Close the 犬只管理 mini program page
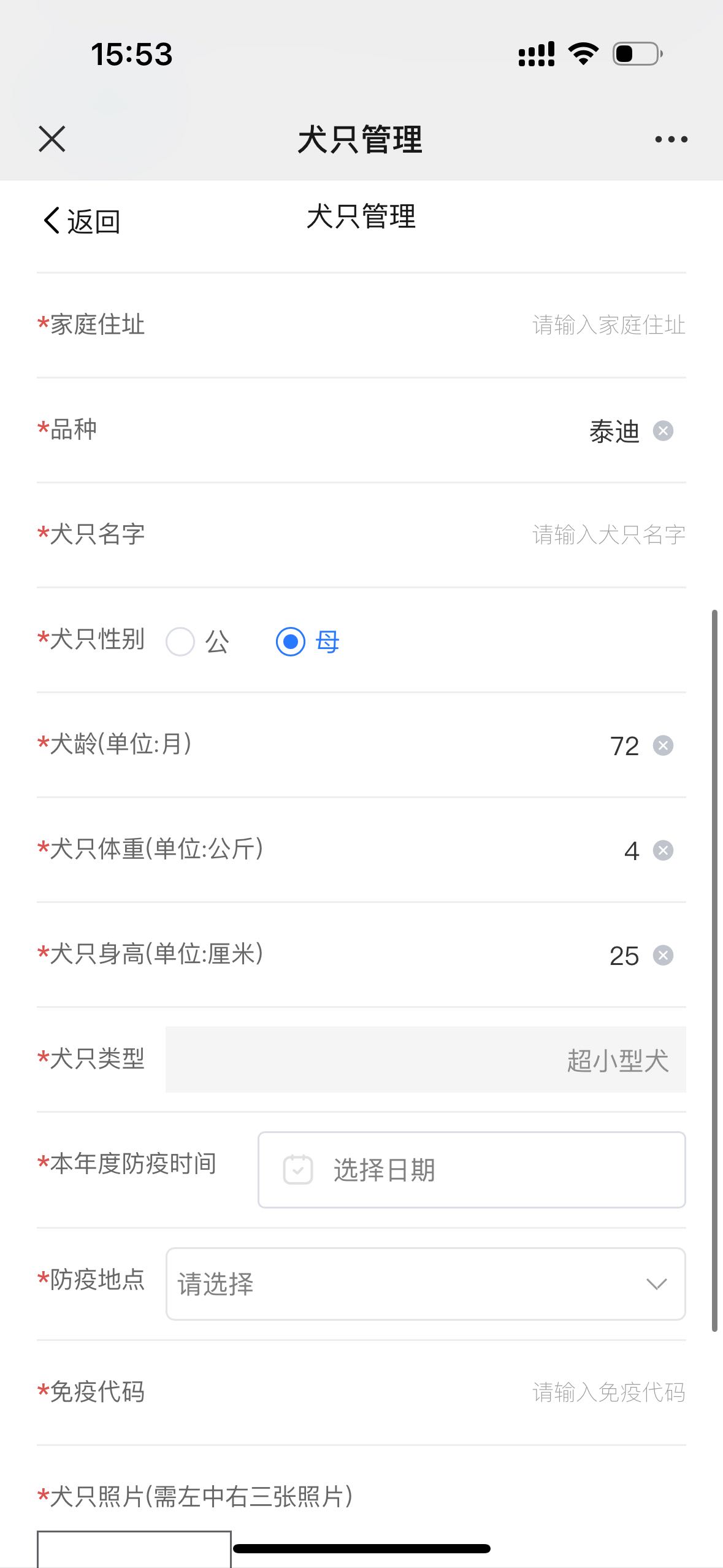This screenshot has width=723, height=1568. [x=52, y=139]
